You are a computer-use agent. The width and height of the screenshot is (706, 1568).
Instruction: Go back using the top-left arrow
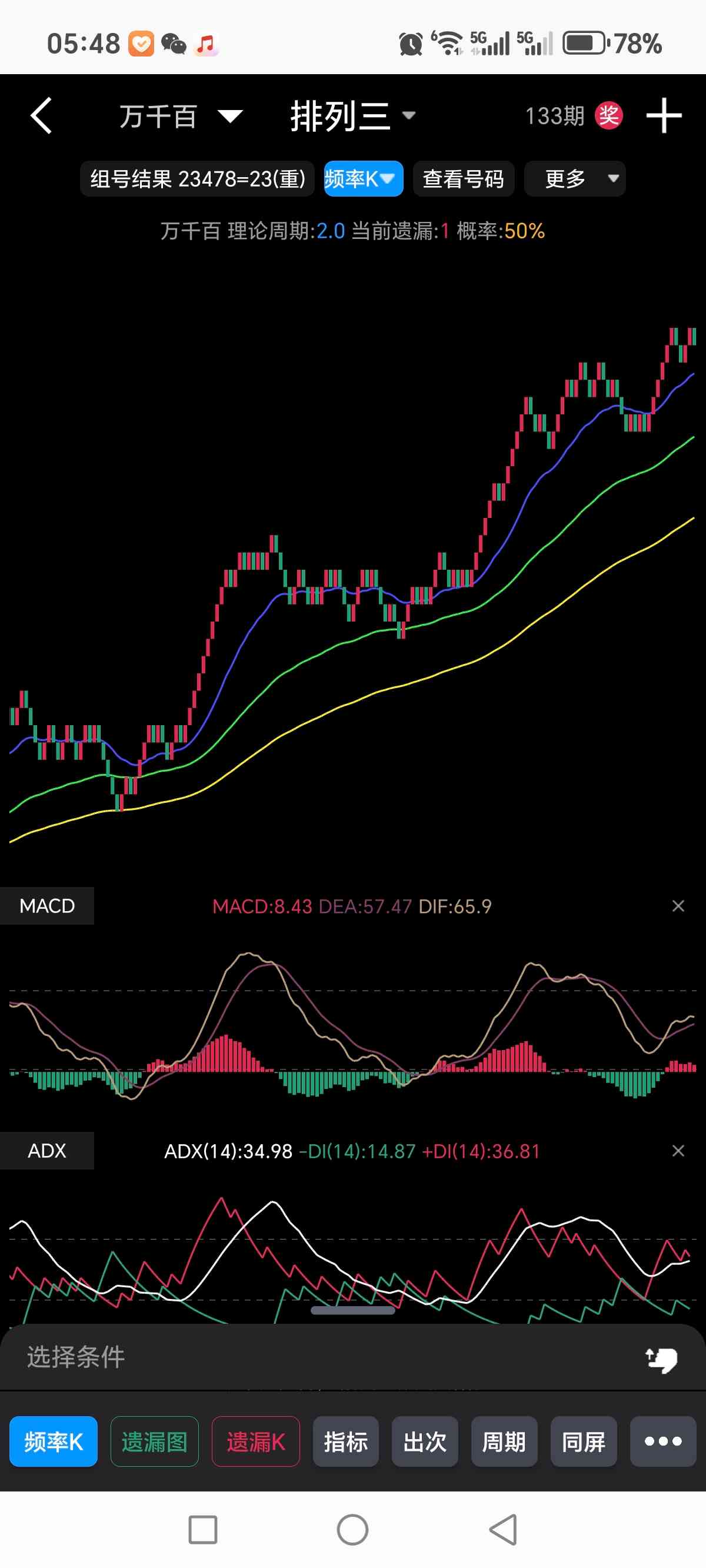click(41, 115)
